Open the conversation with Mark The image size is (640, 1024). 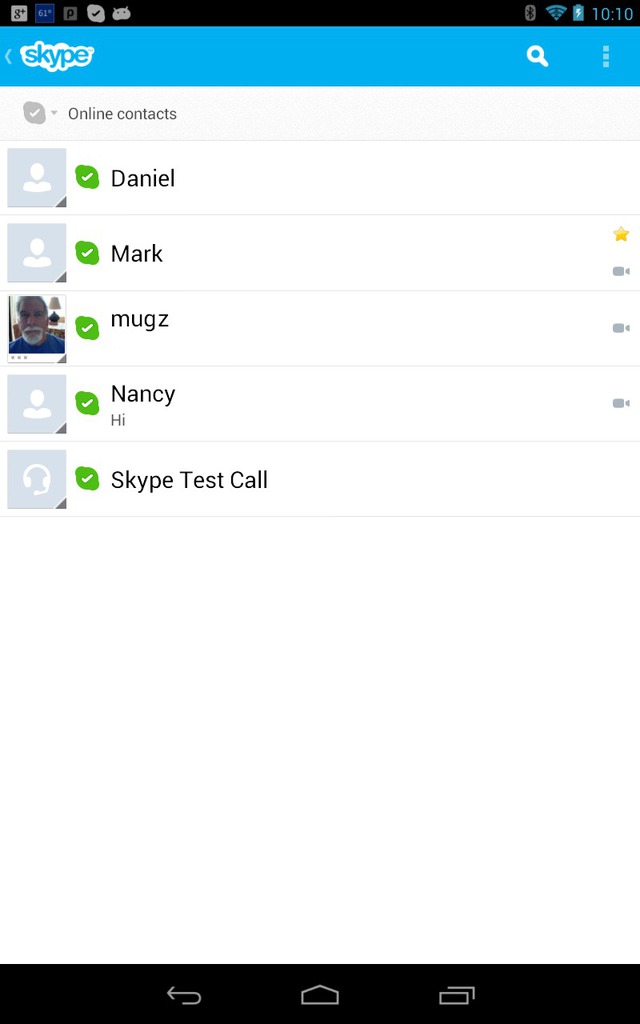(x=320, y=253)
